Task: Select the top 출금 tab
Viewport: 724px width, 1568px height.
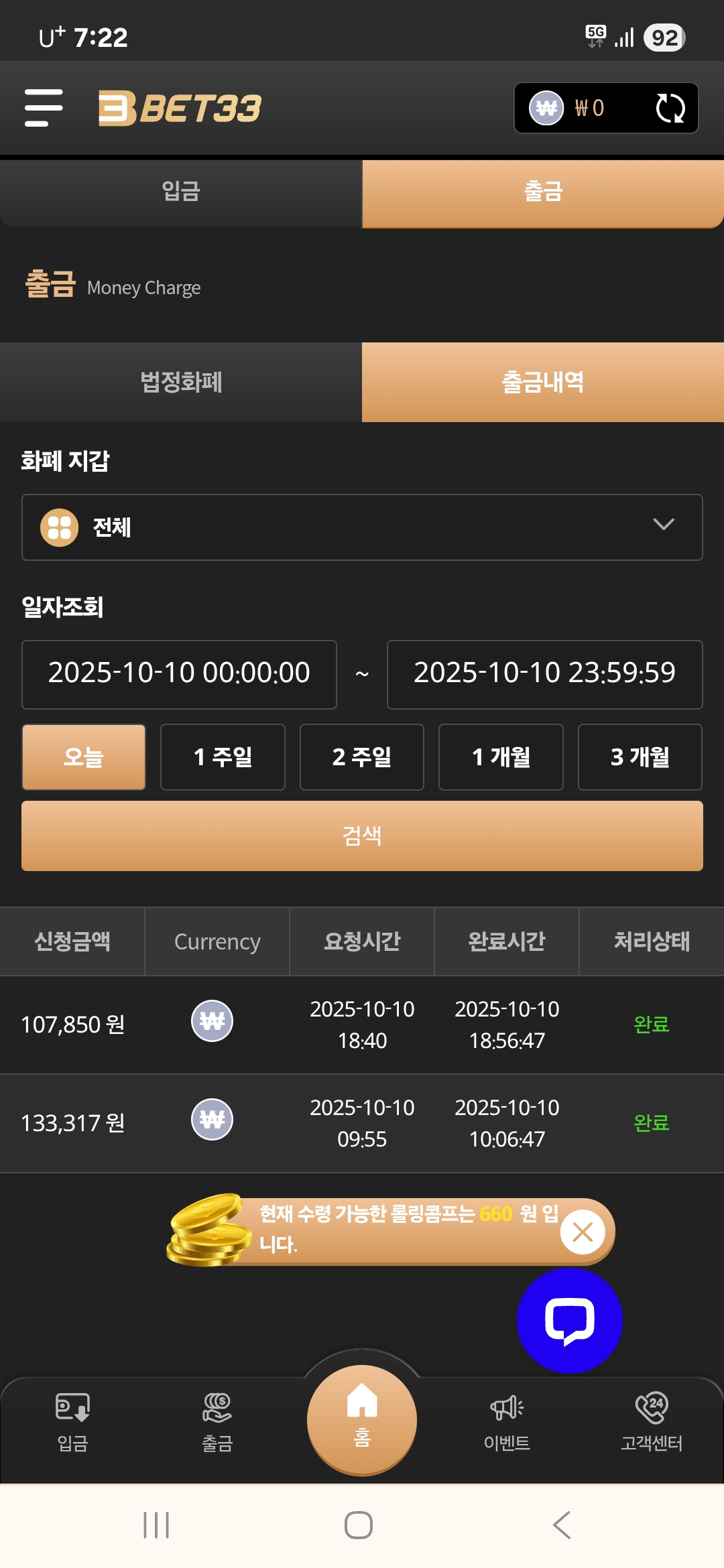Action: point(542,192)
